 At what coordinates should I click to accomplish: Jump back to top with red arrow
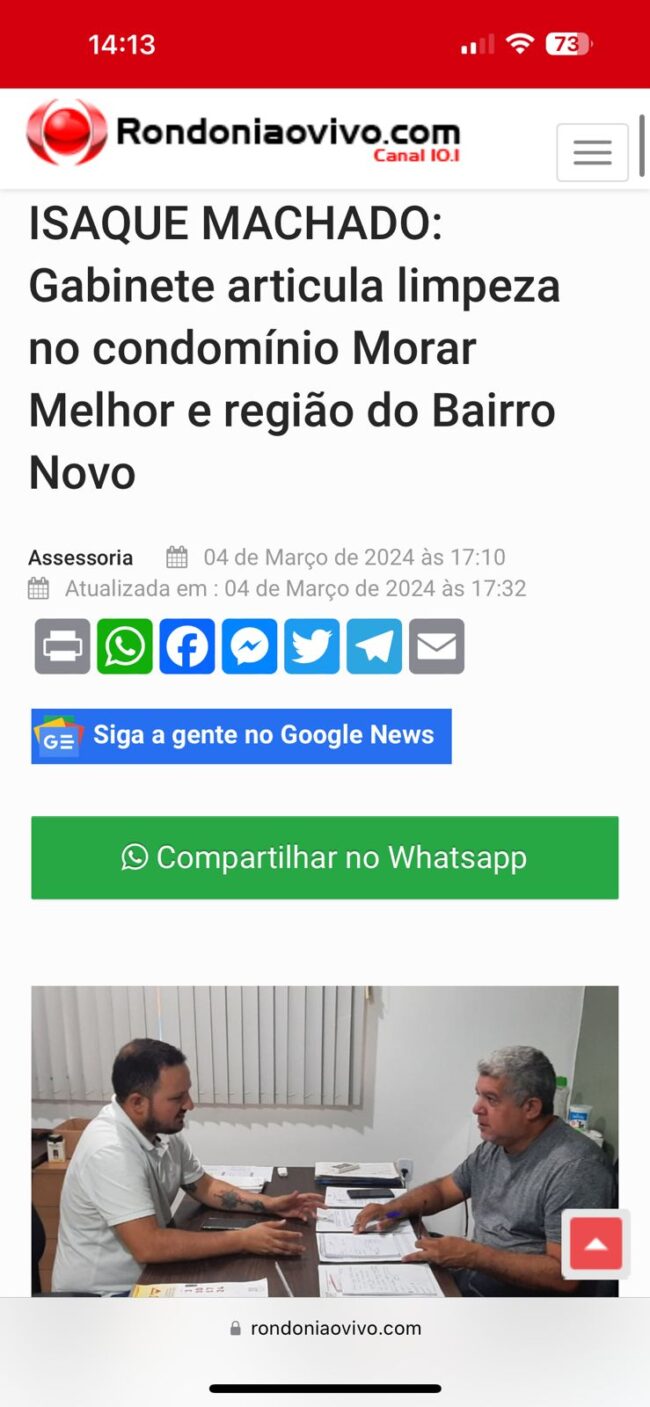[x=595, y=1244]
